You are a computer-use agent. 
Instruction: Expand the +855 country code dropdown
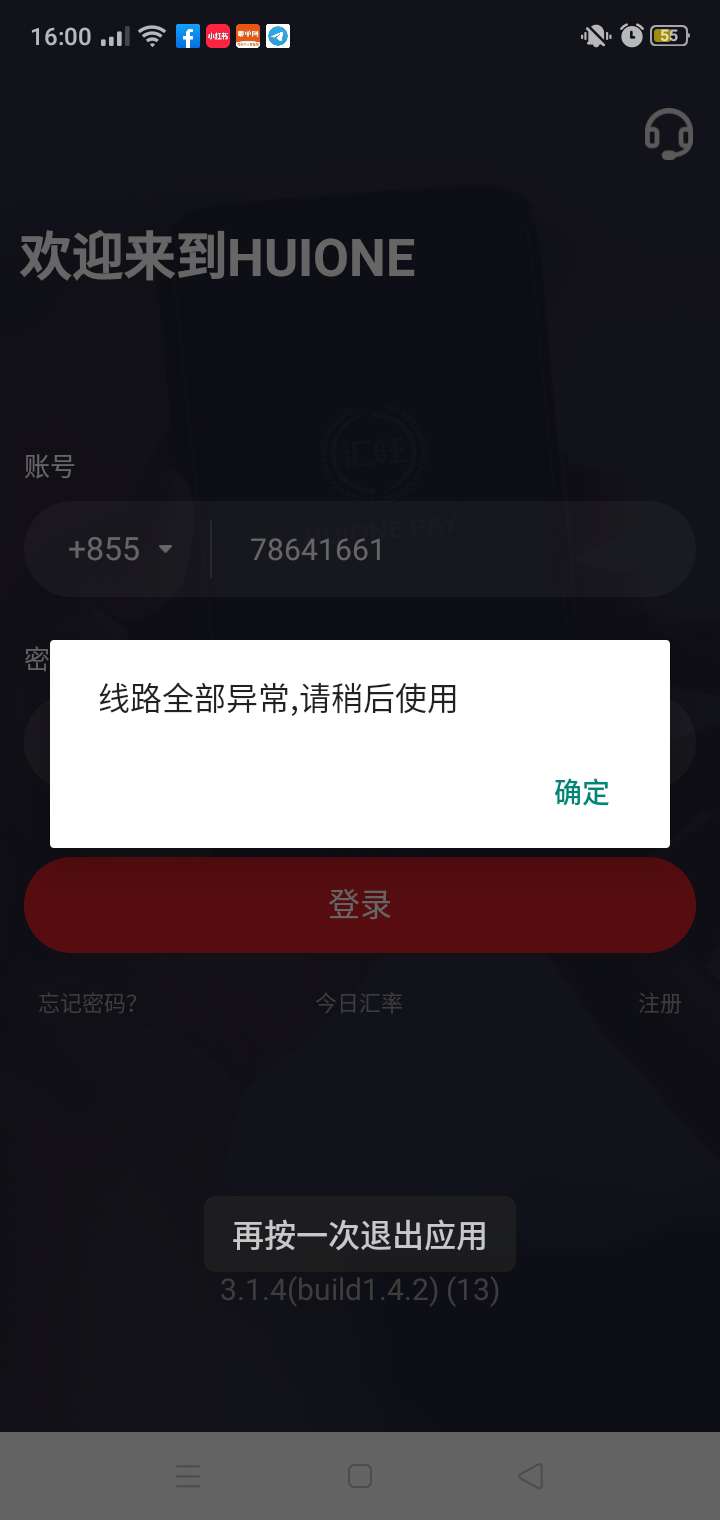[120, 549]
